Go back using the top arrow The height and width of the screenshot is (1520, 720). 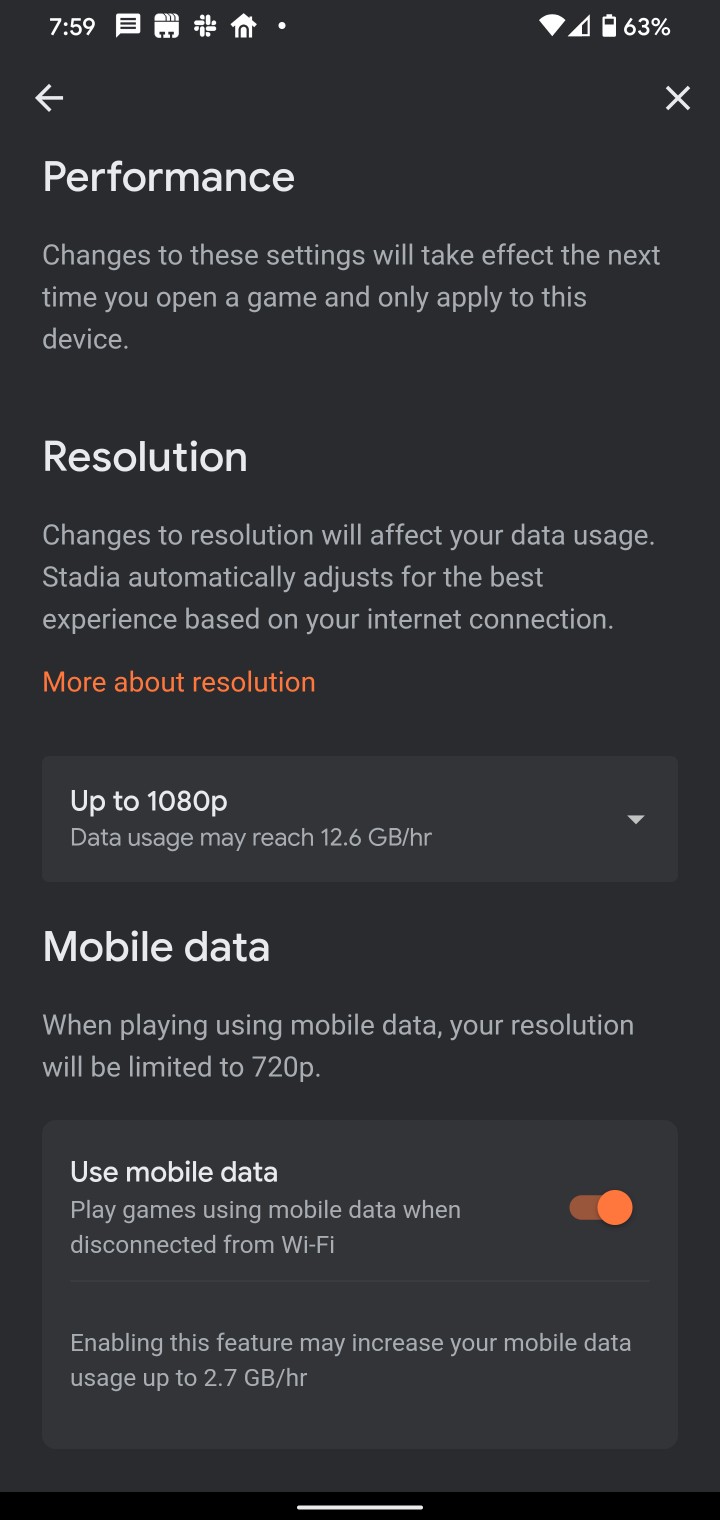pos(49,98)
